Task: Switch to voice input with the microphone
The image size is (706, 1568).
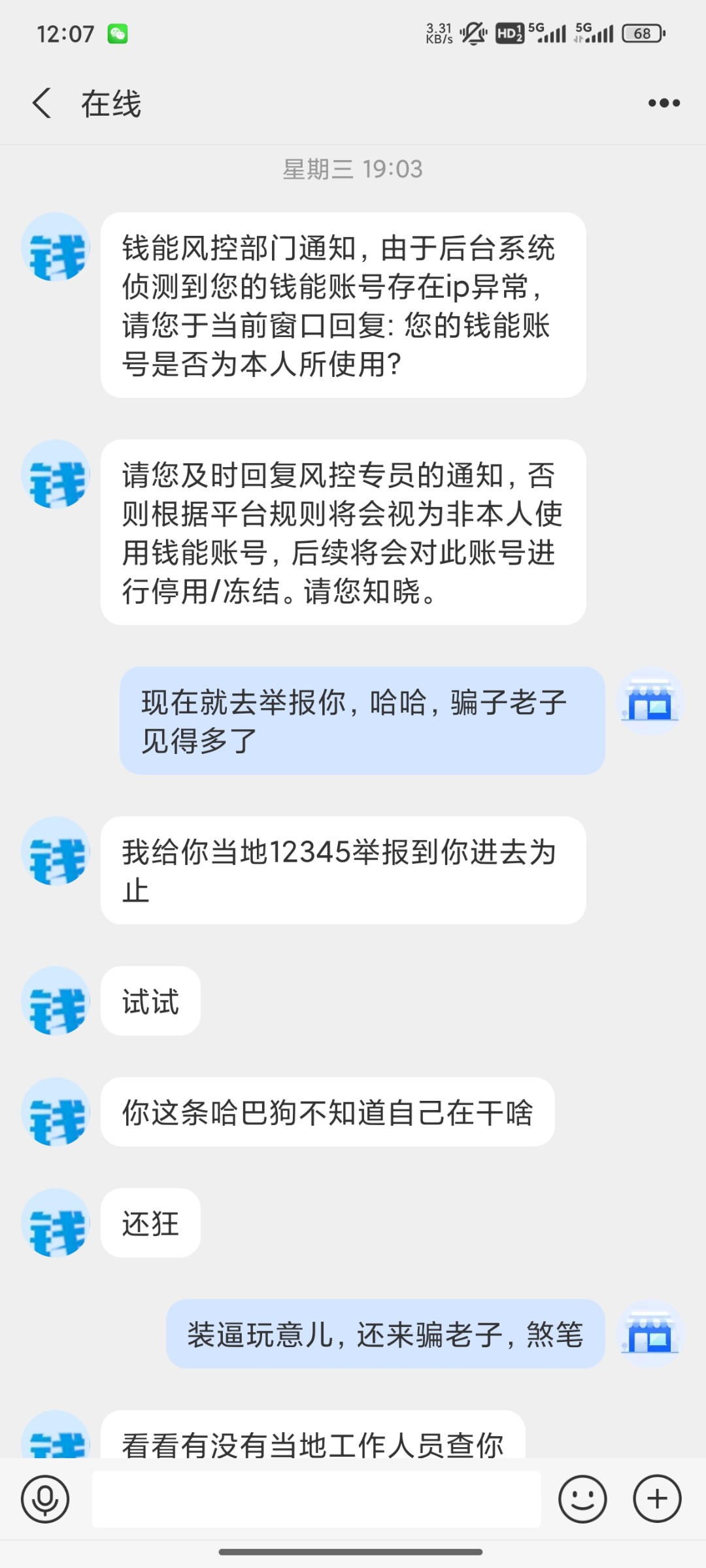Action: click(45, 1499)
